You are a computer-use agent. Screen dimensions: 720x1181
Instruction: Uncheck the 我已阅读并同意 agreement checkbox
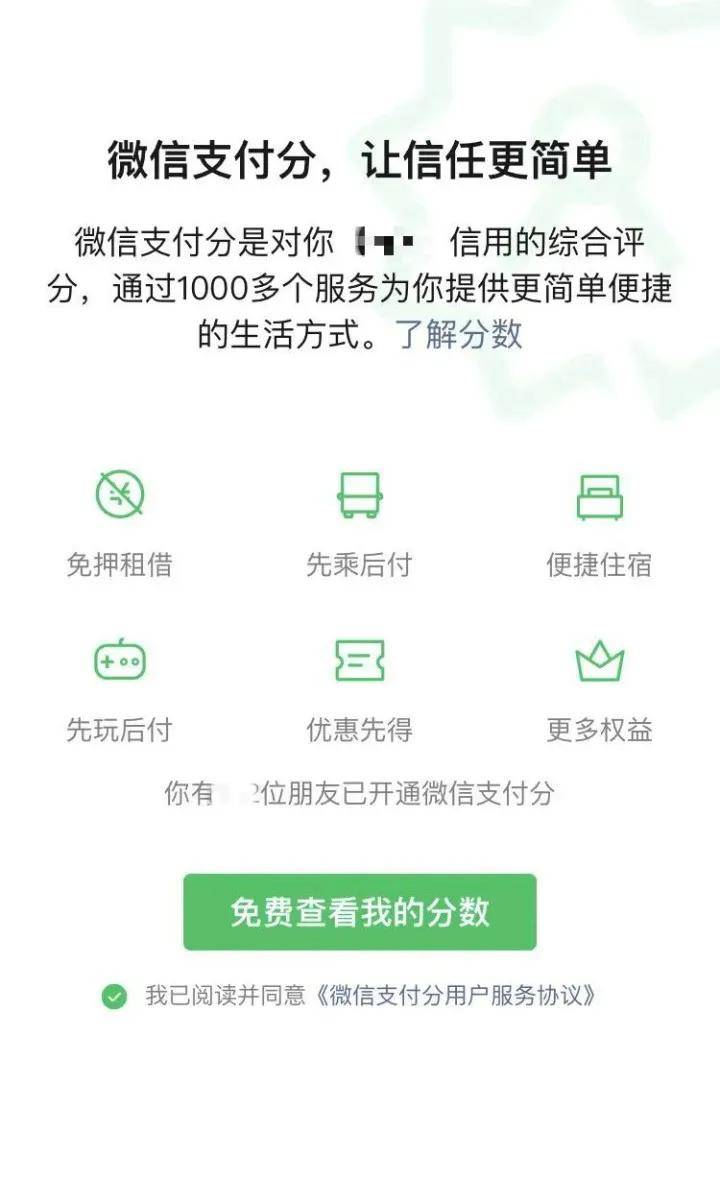point(115,996)
